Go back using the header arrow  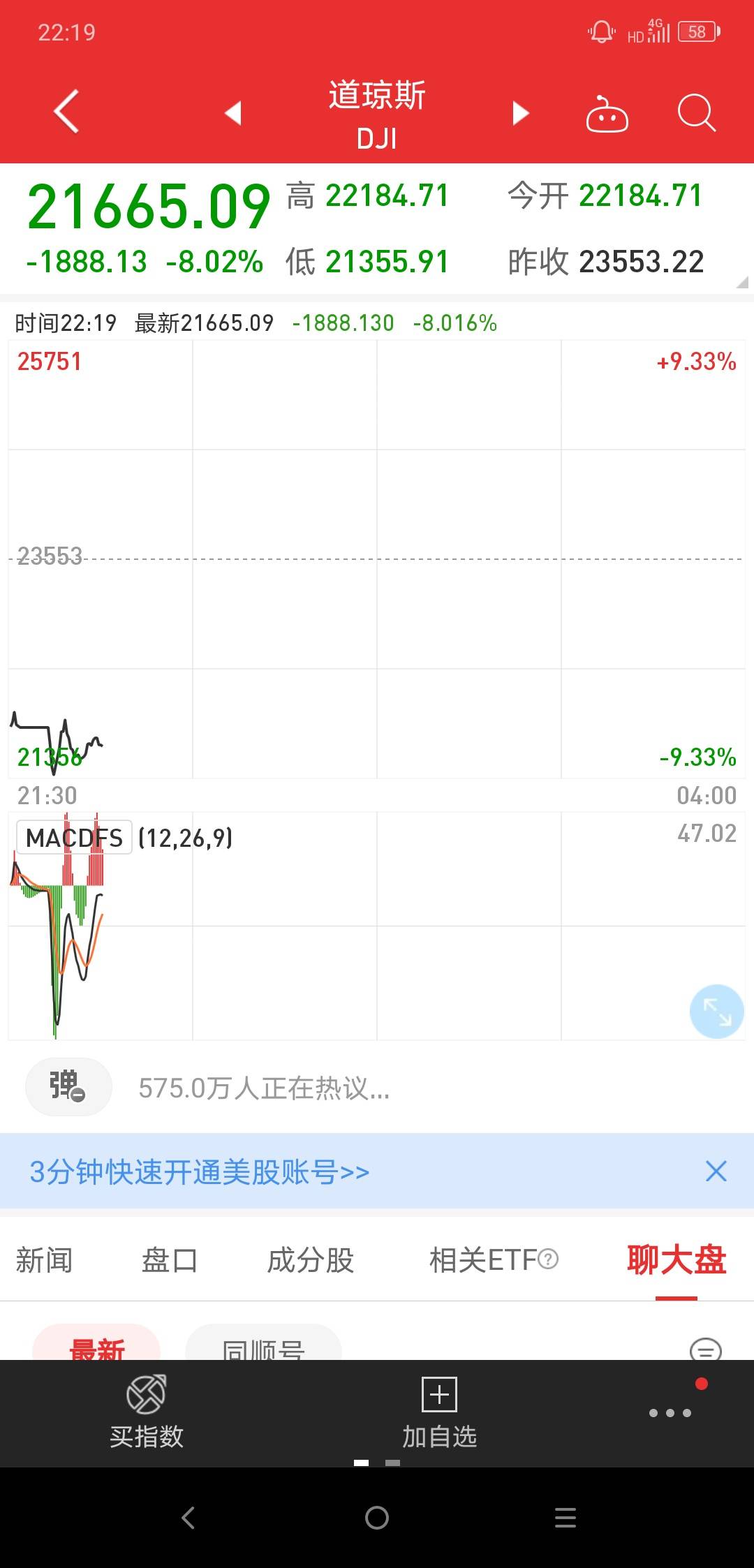[x=66, y=112]
